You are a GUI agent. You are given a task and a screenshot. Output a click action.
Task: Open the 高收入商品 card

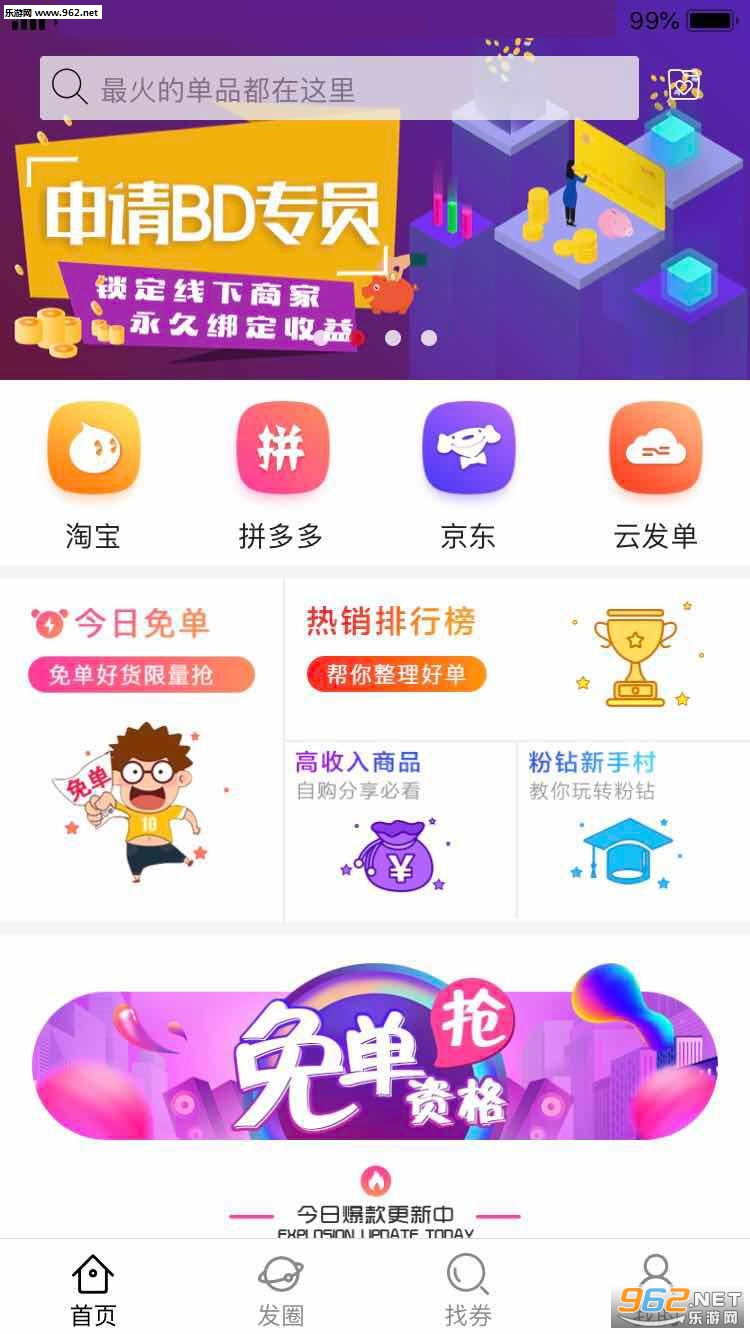(x=401, y=830)
